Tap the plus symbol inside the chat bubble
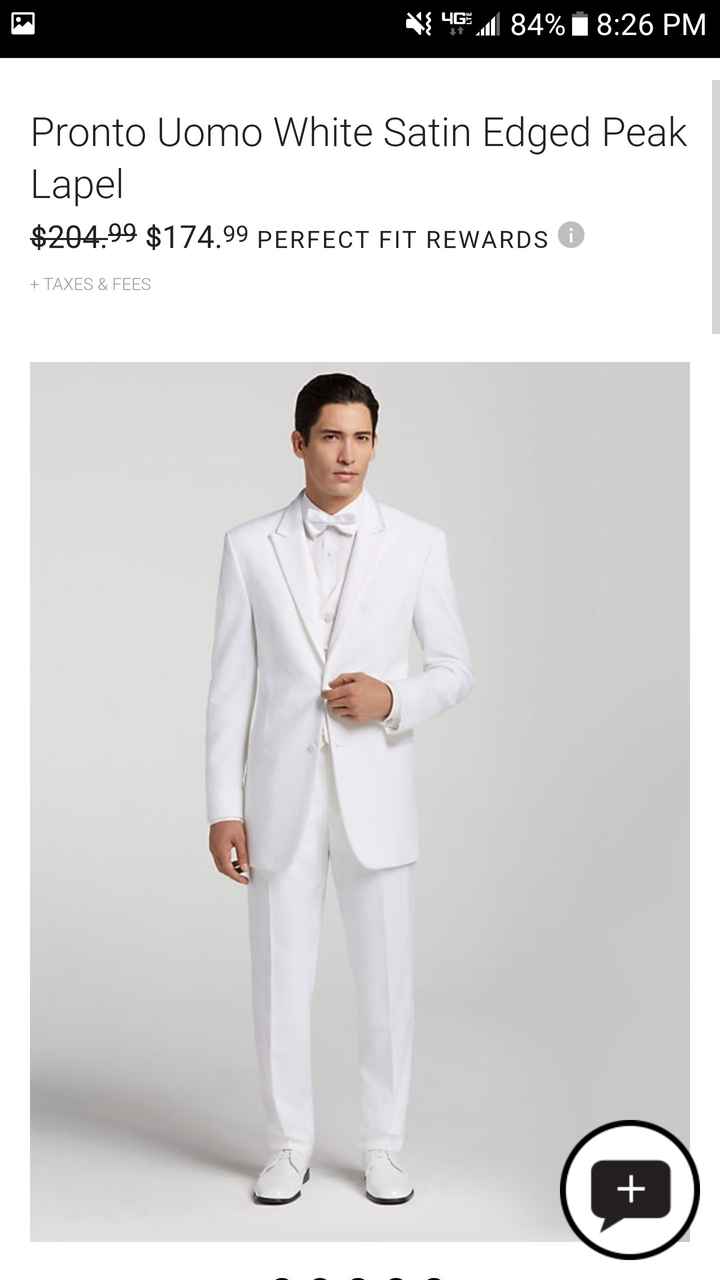This screenshot has width=720, height=1280. click(x=630, y=1190)
